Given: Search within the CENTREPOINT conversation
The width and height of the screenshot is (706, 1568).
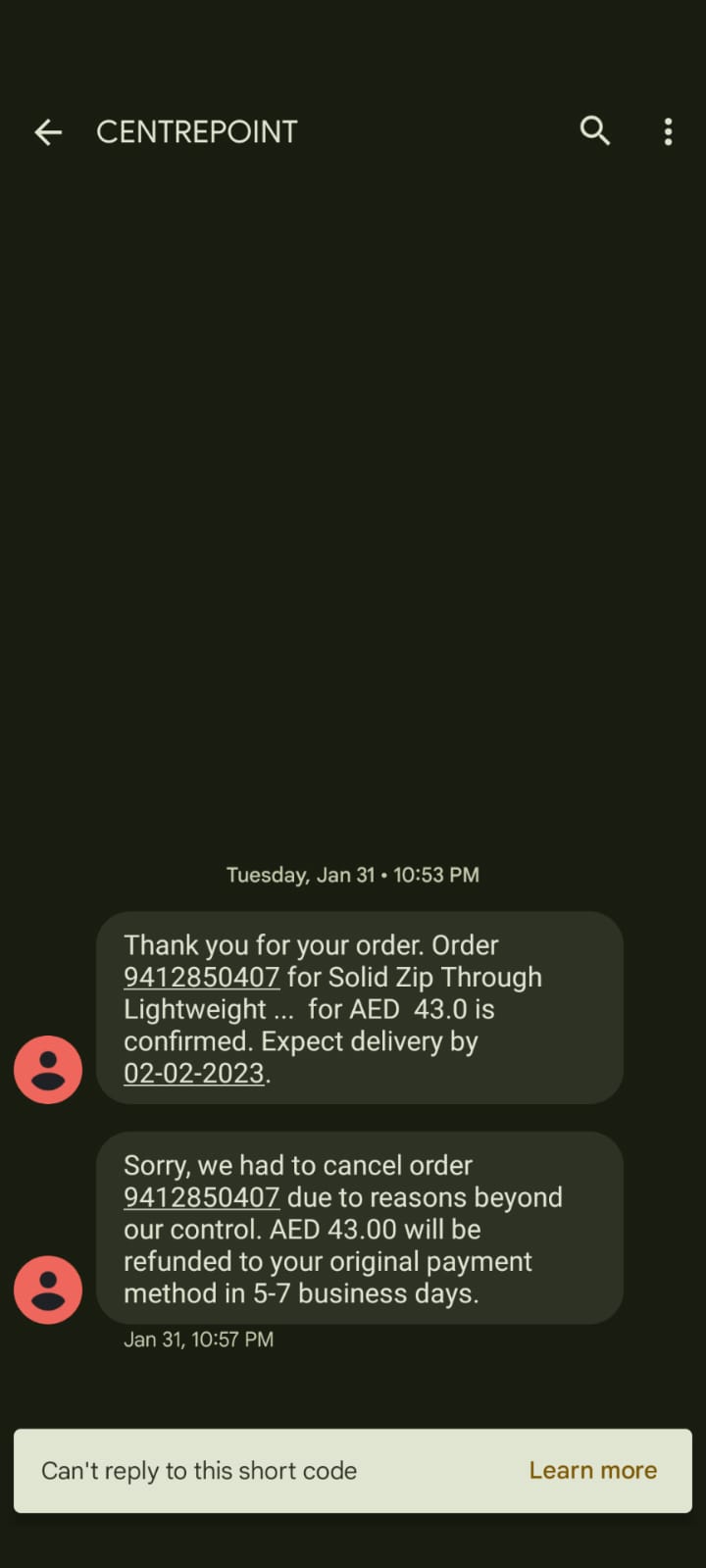Looking at the screenshot, I should click(x=595, y=130).
